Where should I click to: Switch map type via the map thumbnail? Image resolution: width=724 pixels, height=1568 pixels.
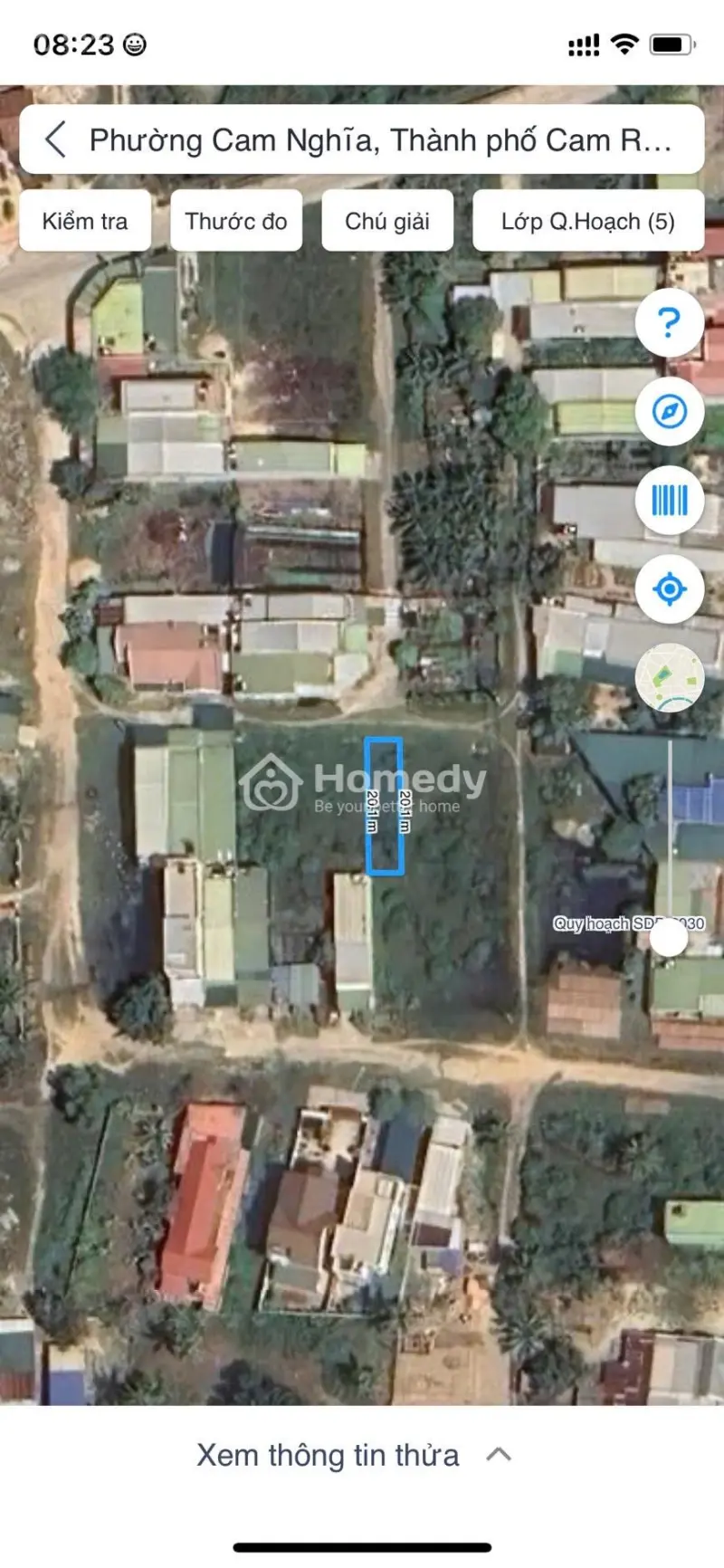(669, 677)
